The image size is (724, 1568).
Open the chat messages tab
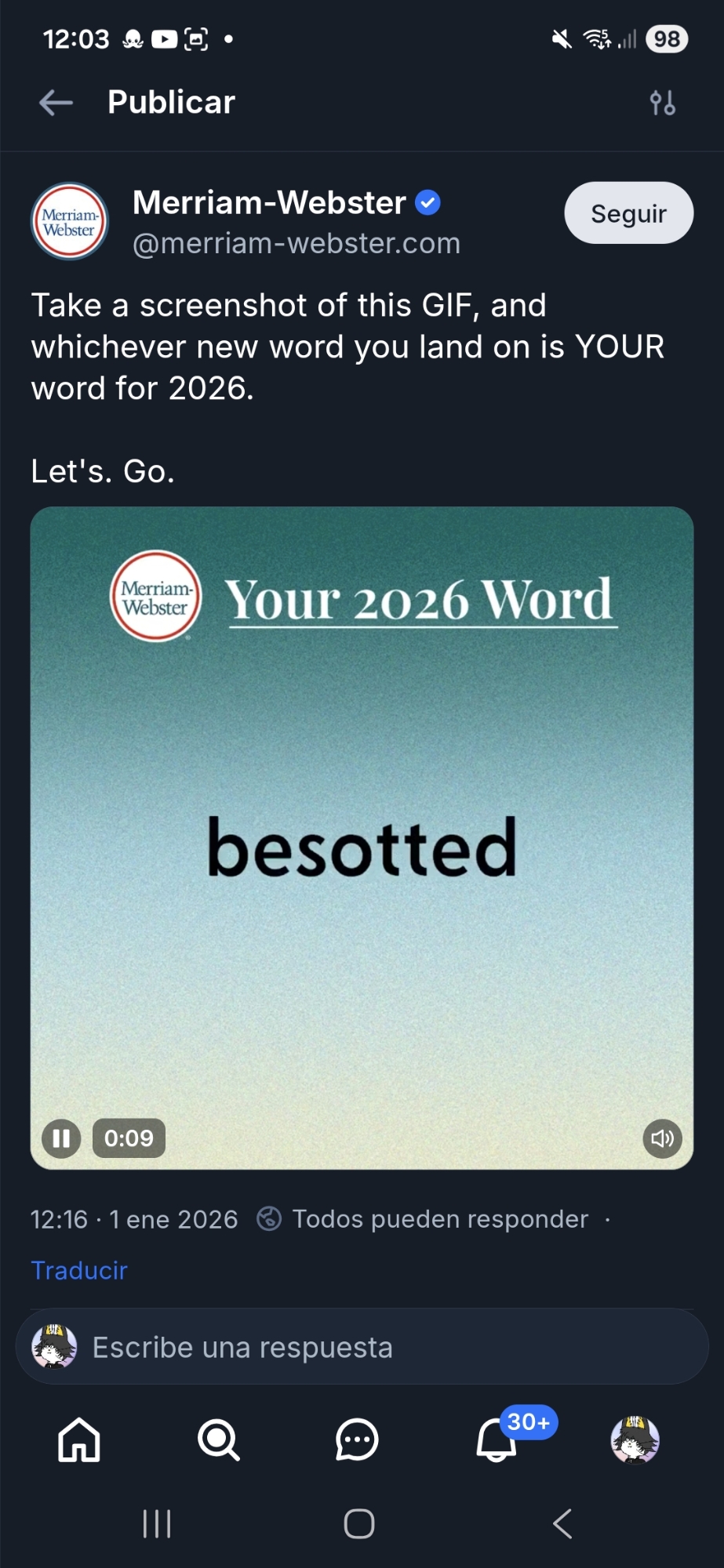357,1440
